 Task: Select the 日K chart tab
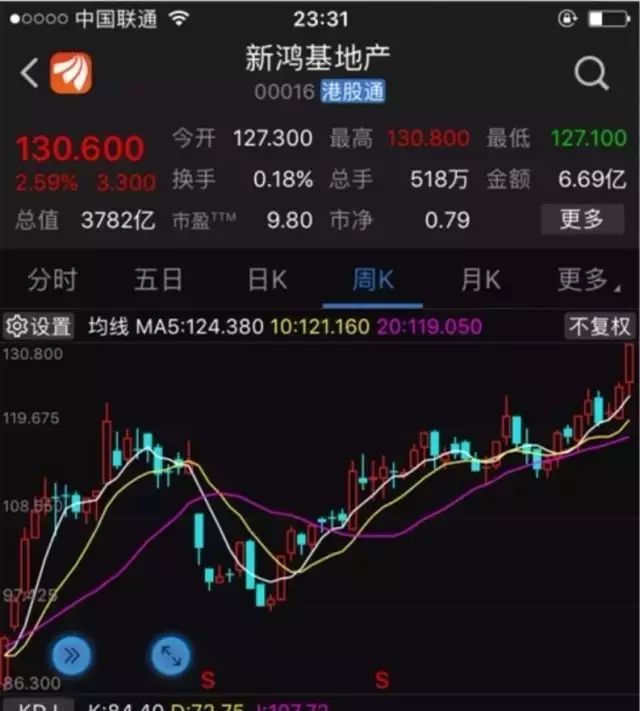[x=266, y=280]
